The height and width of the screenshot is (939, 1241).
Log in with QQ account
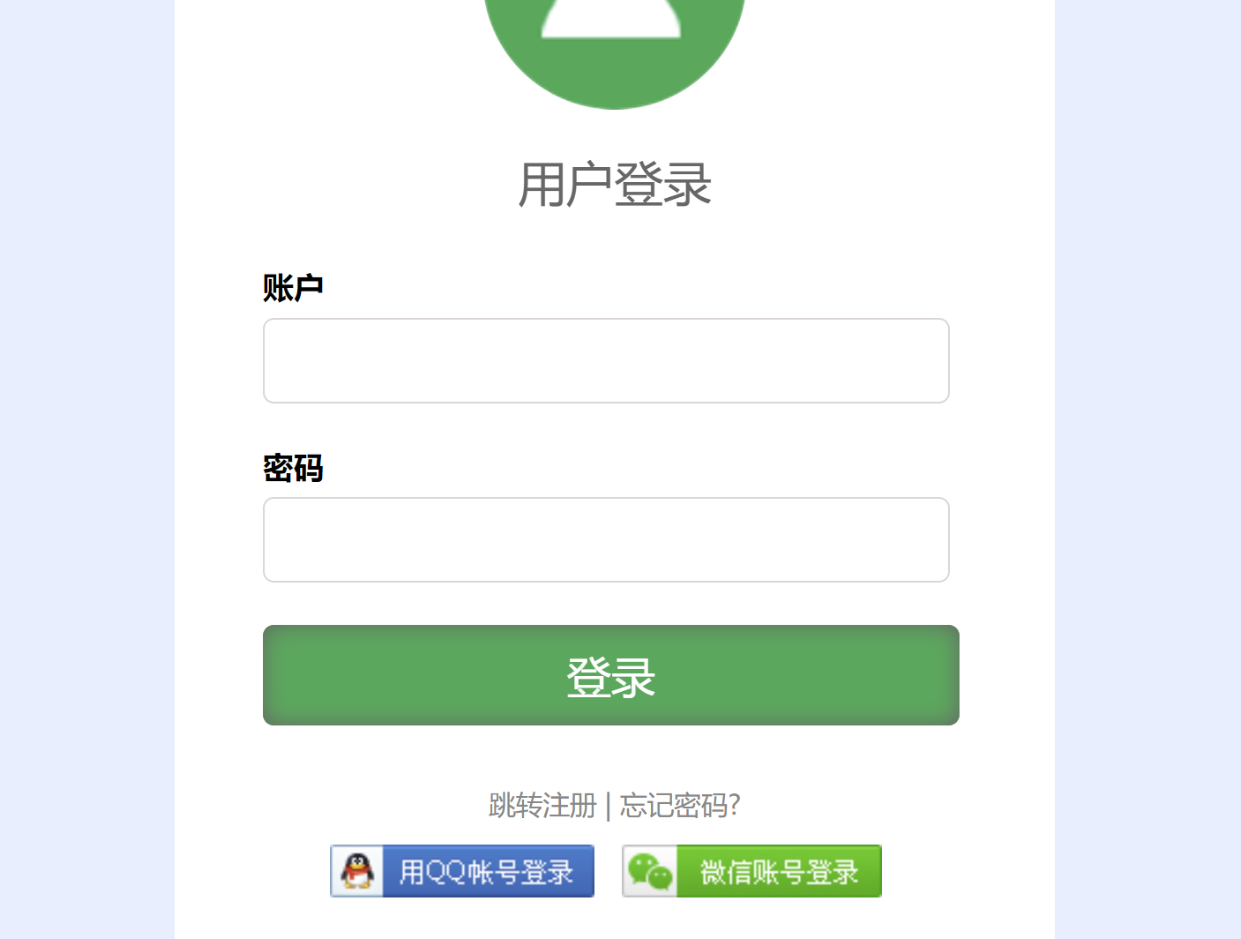(463, 871)
